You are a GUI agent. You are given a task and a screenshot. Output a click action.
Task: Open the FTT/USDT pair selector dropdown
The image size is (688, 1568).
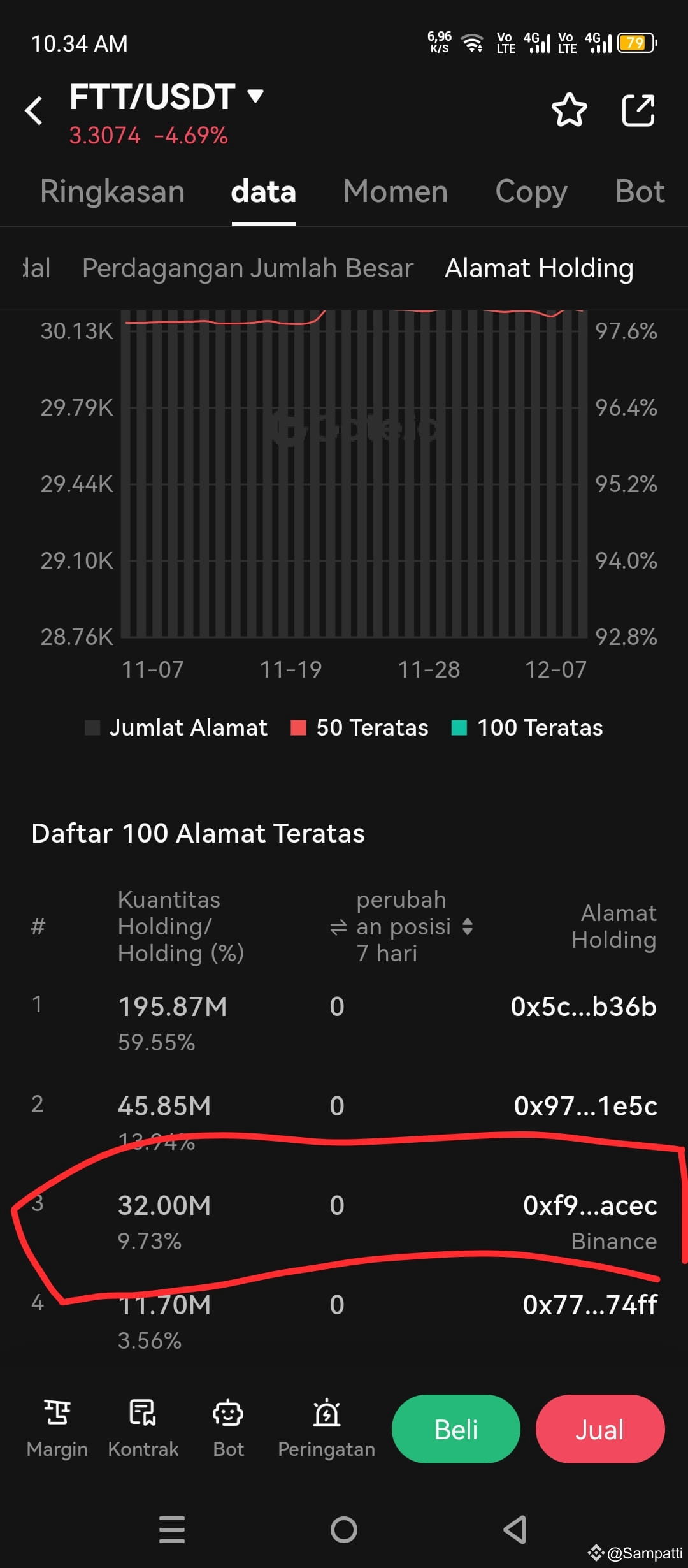point(255,96)
